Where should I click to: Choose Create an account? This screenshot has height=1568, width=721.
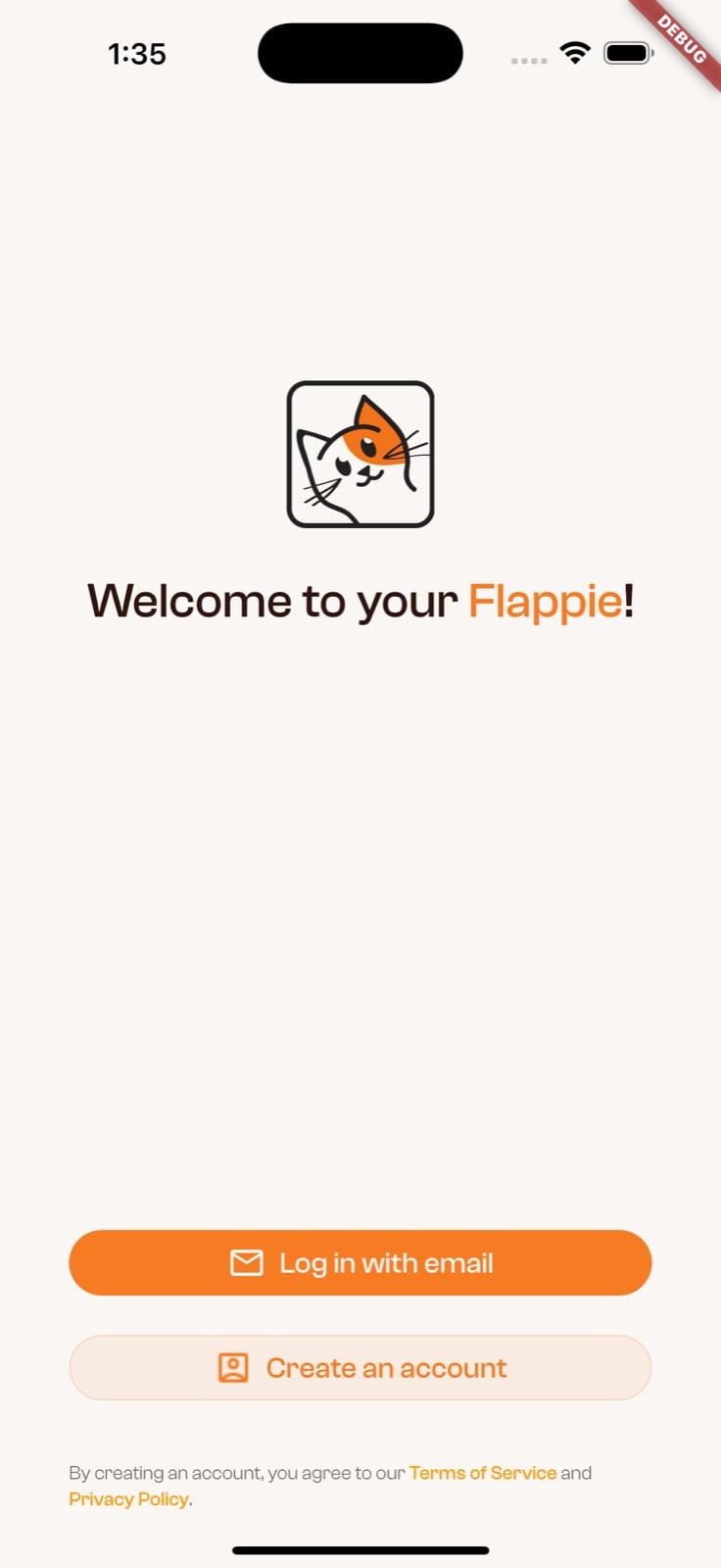(360, 1367)
